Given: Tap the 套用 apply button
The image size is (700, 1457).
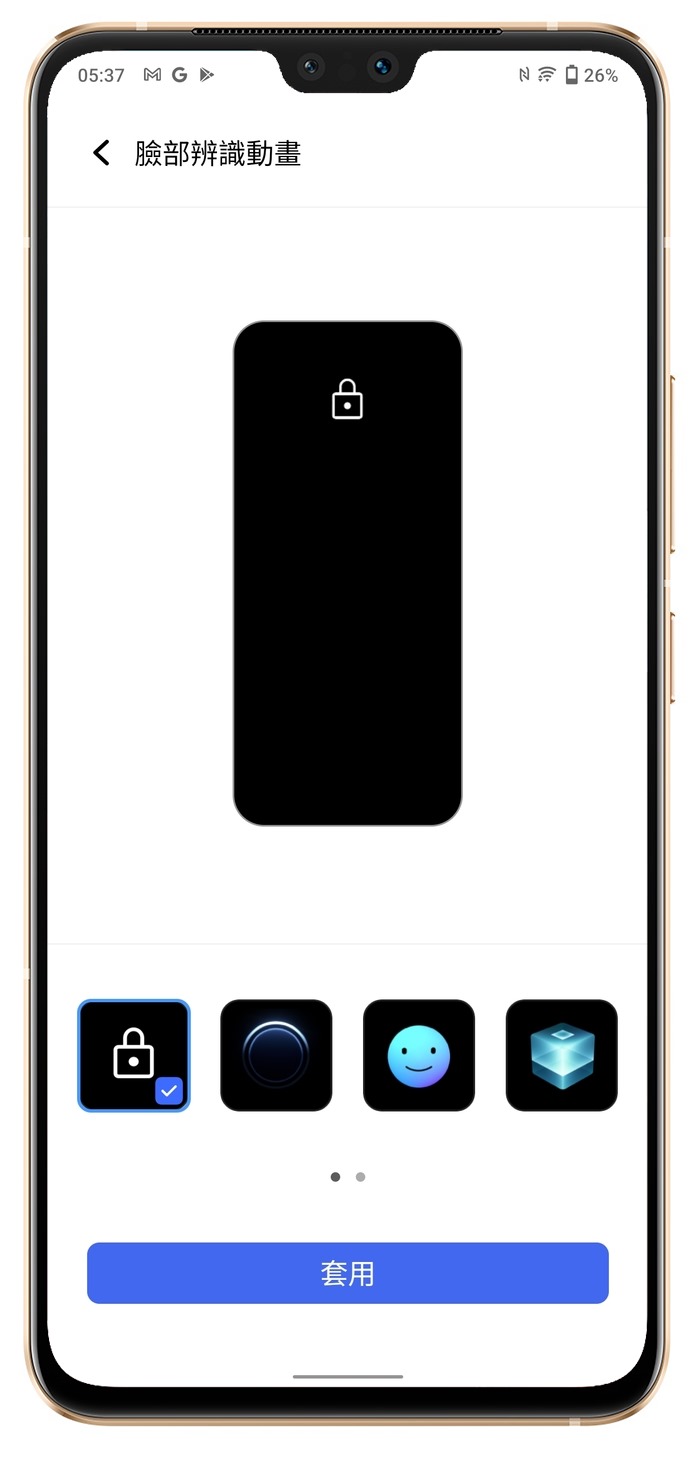Looking at the screenshot, I should click(348, 1273).
